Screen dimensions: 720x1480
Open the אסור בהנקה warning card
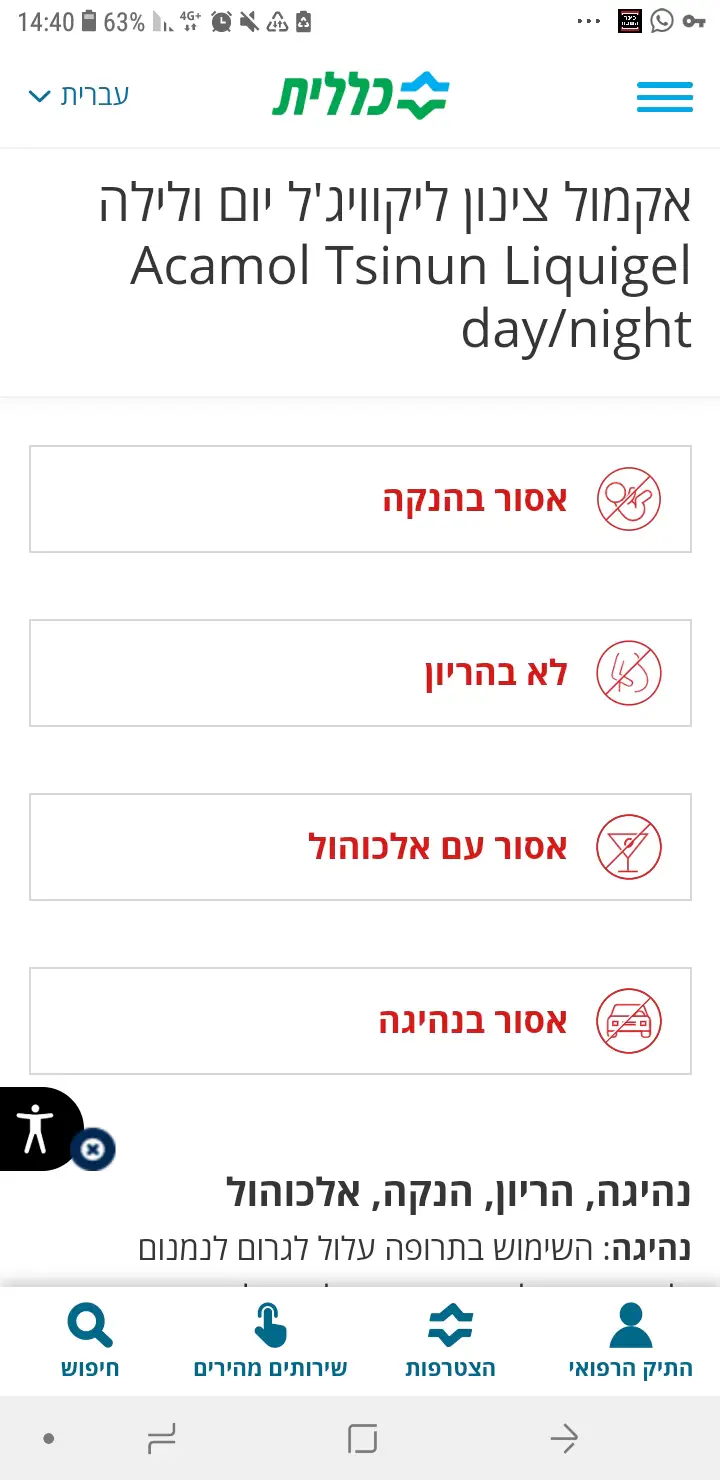click(360, 499)
